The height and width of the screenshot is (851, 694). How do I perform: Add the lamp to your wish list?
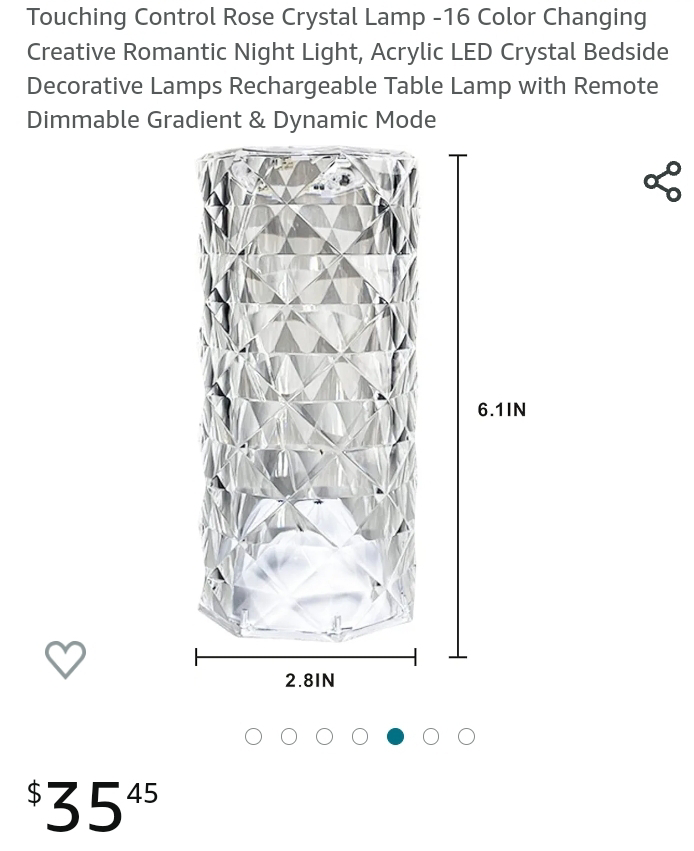pyautogui.click(x=66, y=659)
